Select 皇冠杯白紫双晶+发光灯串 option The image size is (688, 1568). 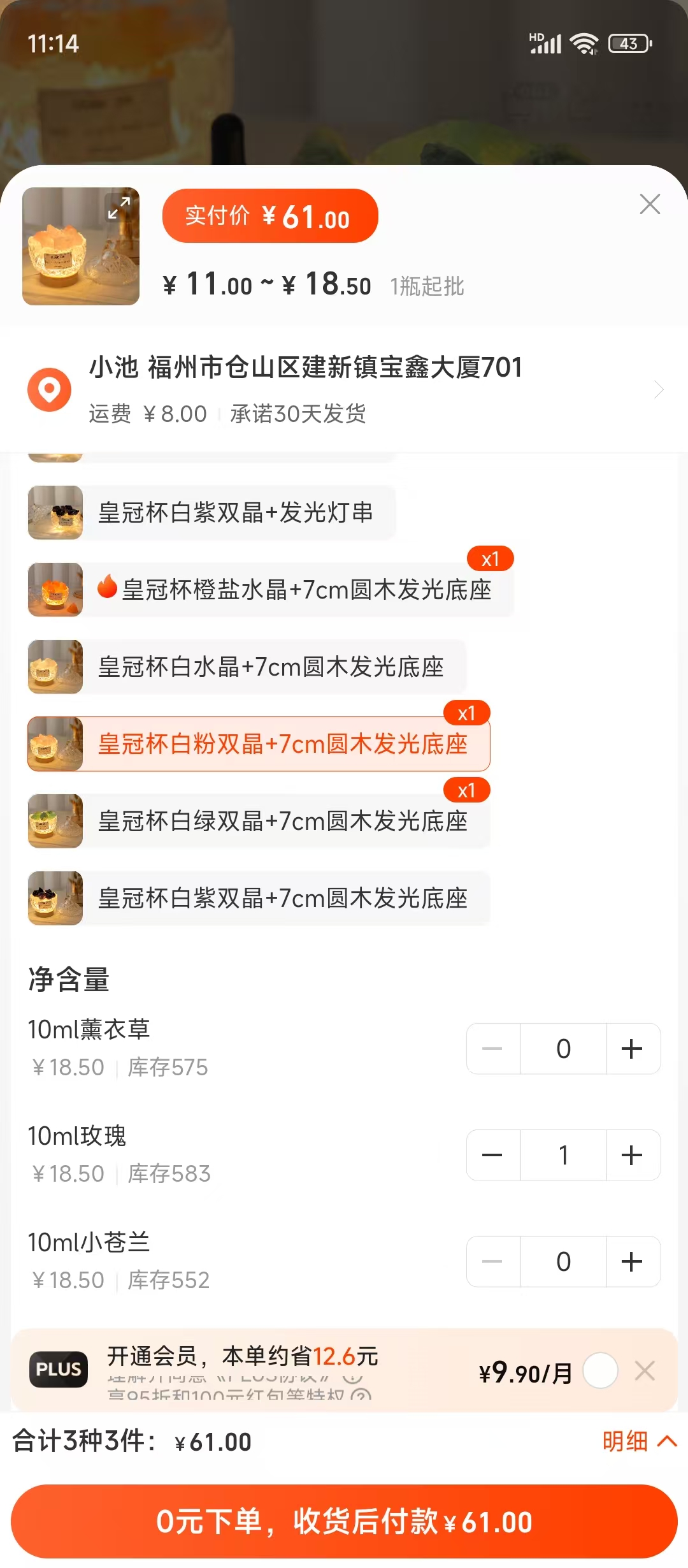click(212, 513)
